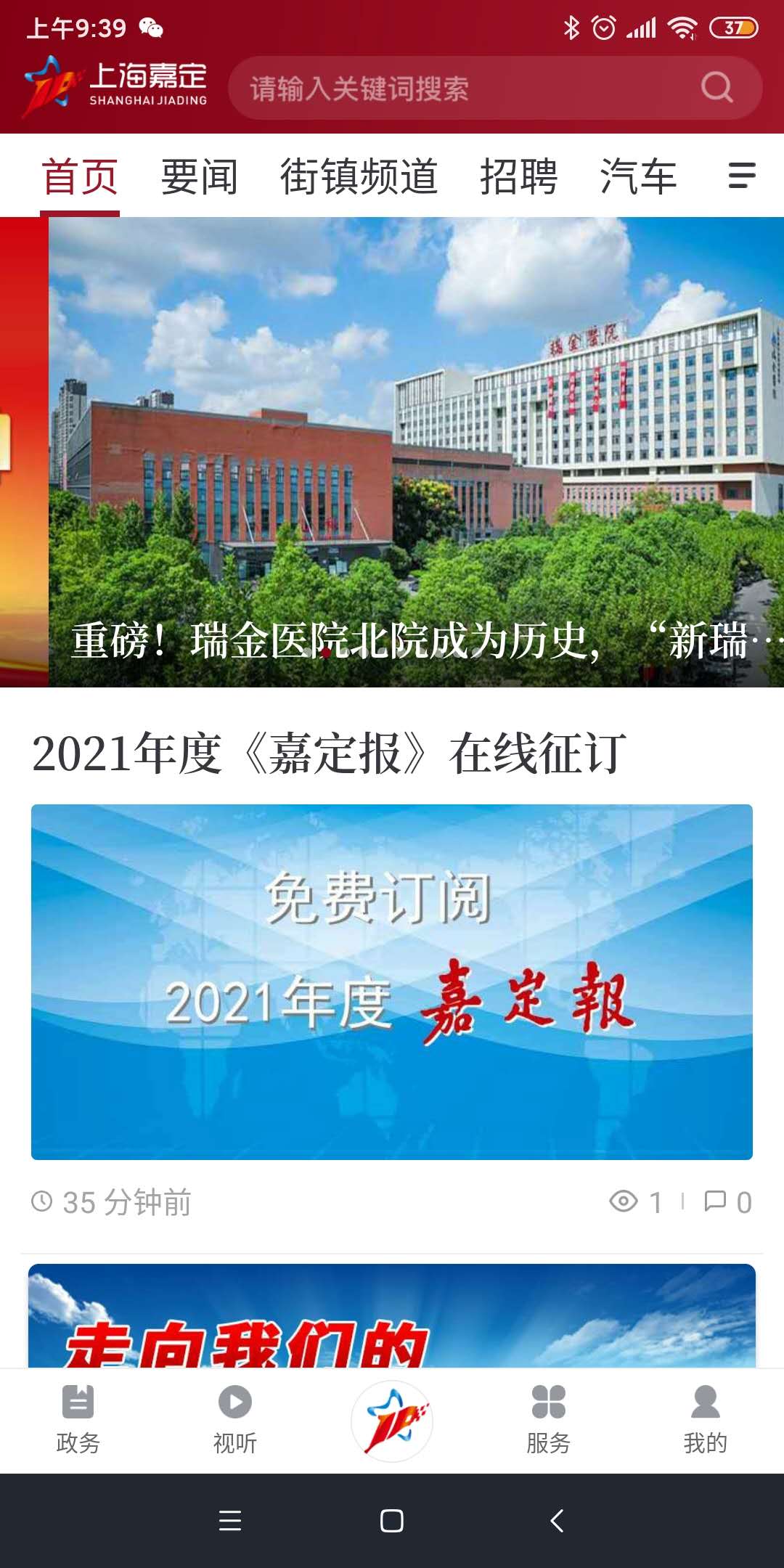Tap the system back button
The width and height of the screenshot is (784, 1568).
click(x=557, y=1521)
